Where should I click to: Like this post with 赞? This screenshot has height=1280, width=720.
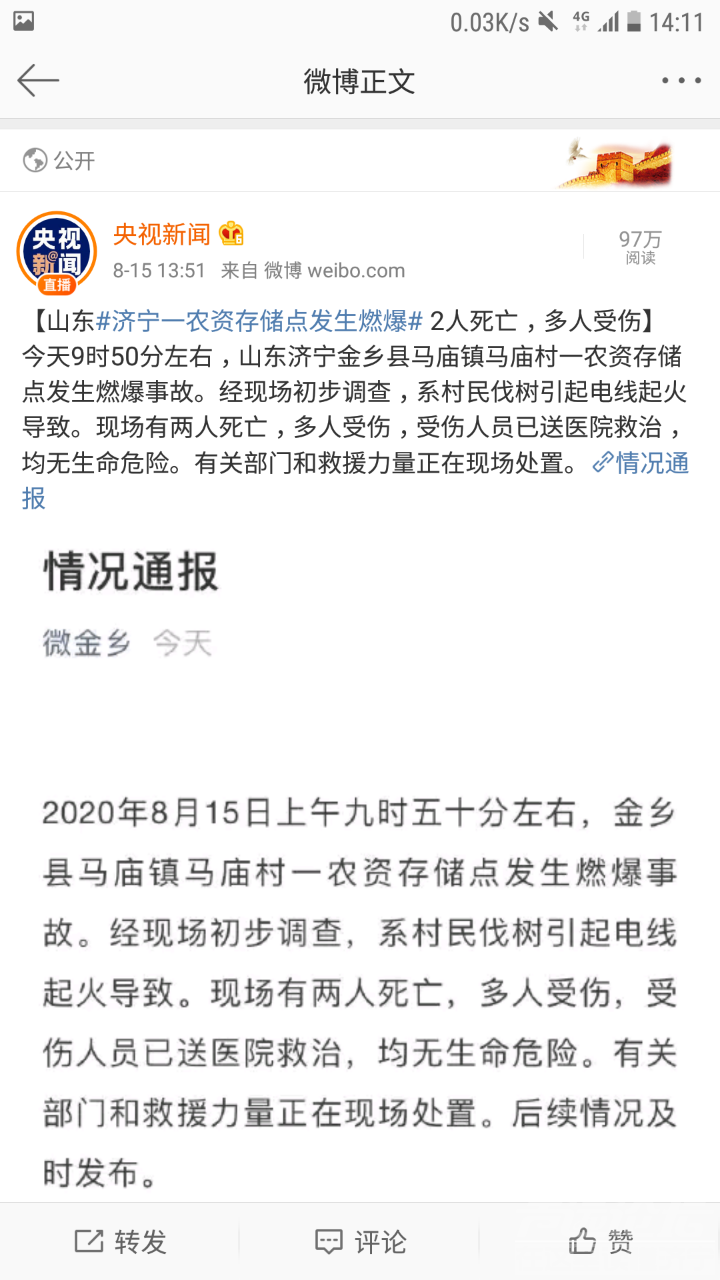600,1242
